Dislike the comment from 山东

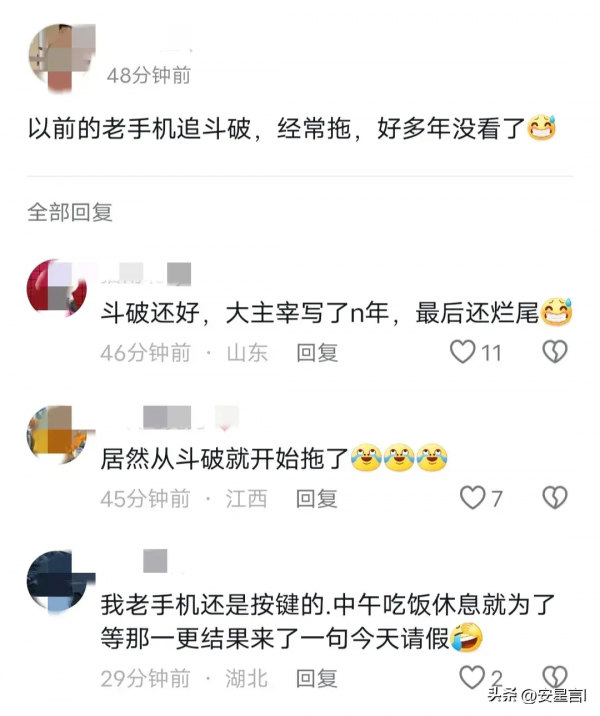tap(554, 352)
